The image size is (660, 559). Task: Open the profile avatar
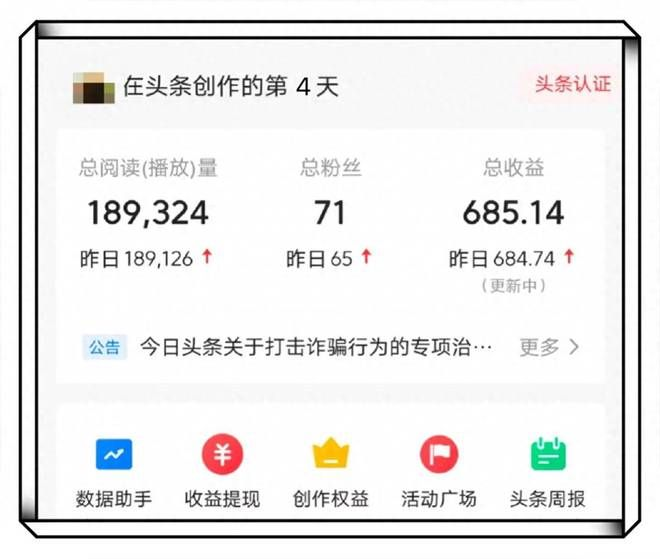point(92,87)
